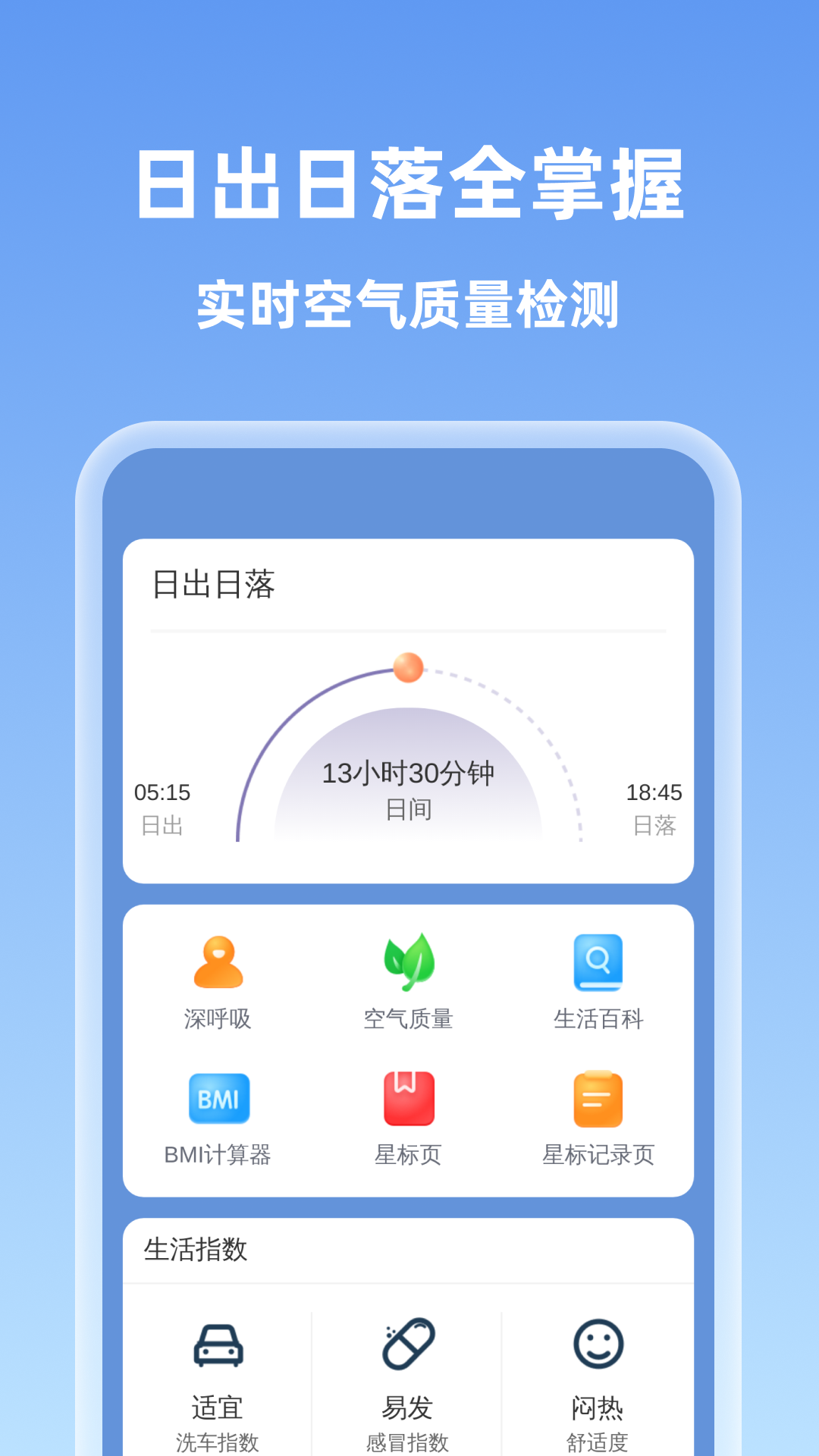Viewport: 819px width, 1456px height.
Task: Open the red 星标页 bookmark icon
Action: [409, 1100]
